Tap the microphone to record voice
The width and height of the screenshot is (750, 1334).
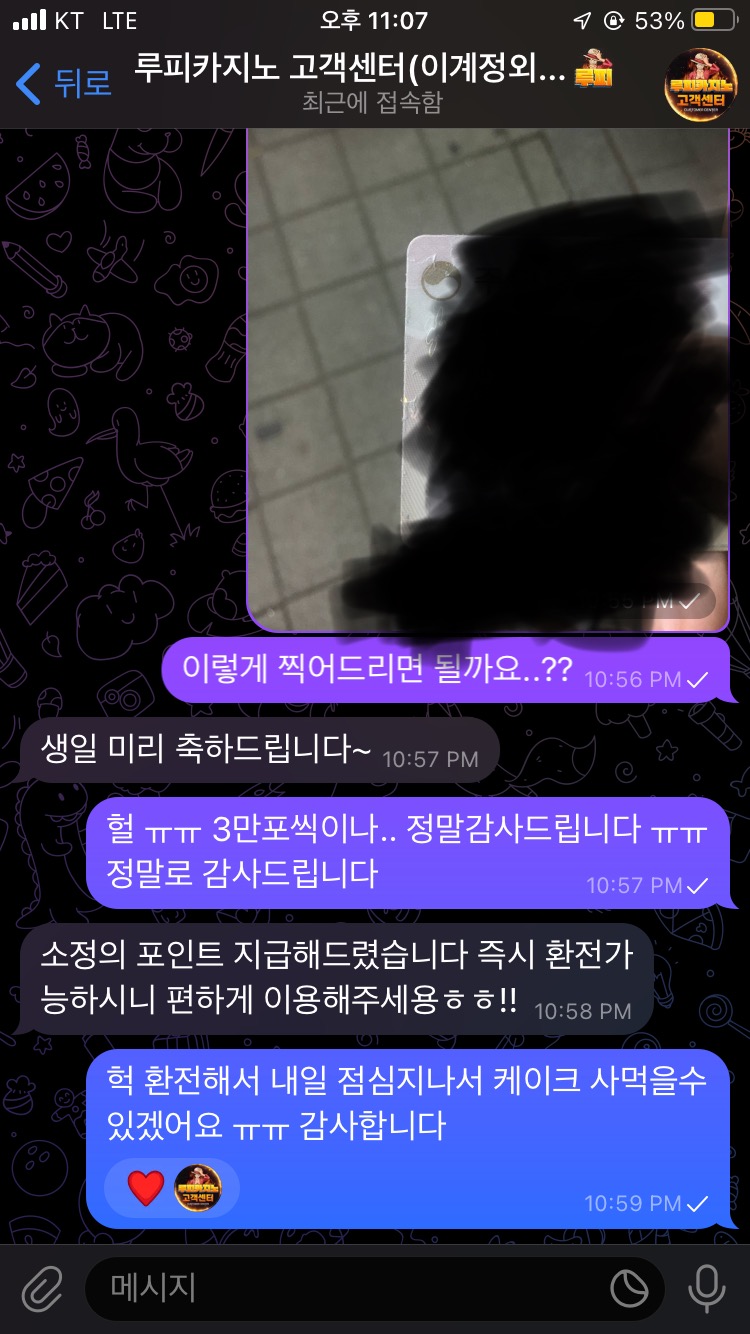tap(706, 1289)
